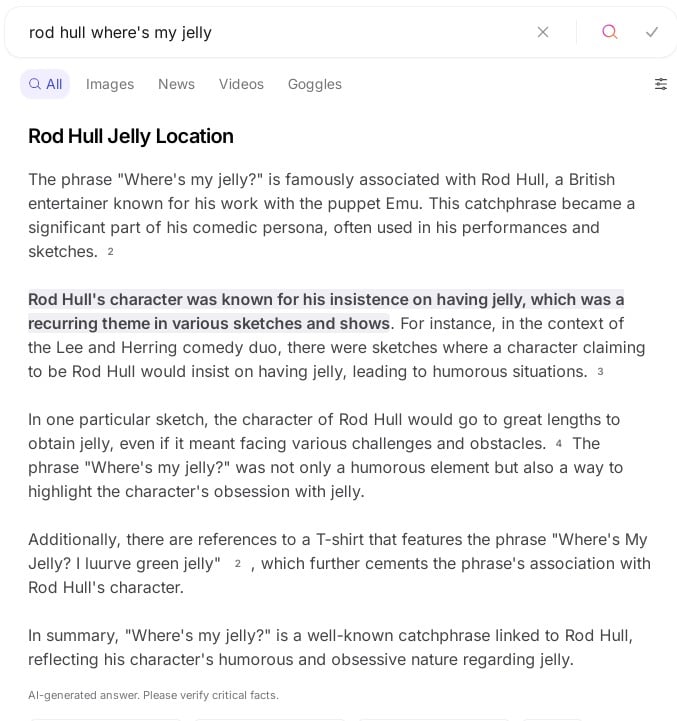Switch to the Videos tab
This screenshot has width=677, height=721.
click(x=241, y=84)
